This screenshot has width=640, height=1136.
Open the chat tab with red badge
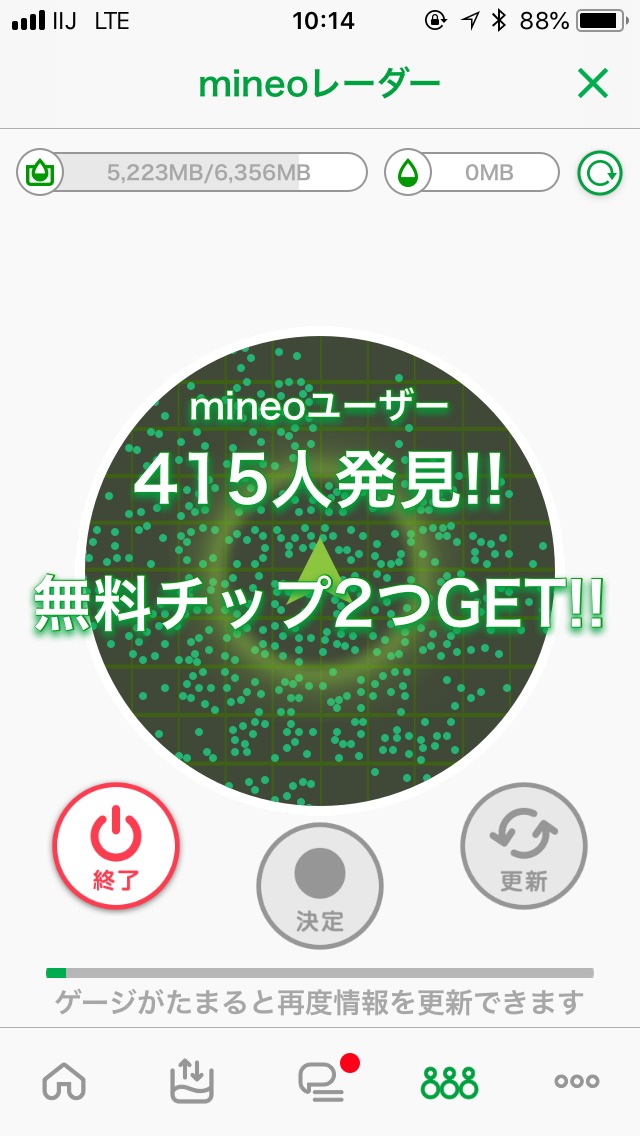coord(322,1081)
